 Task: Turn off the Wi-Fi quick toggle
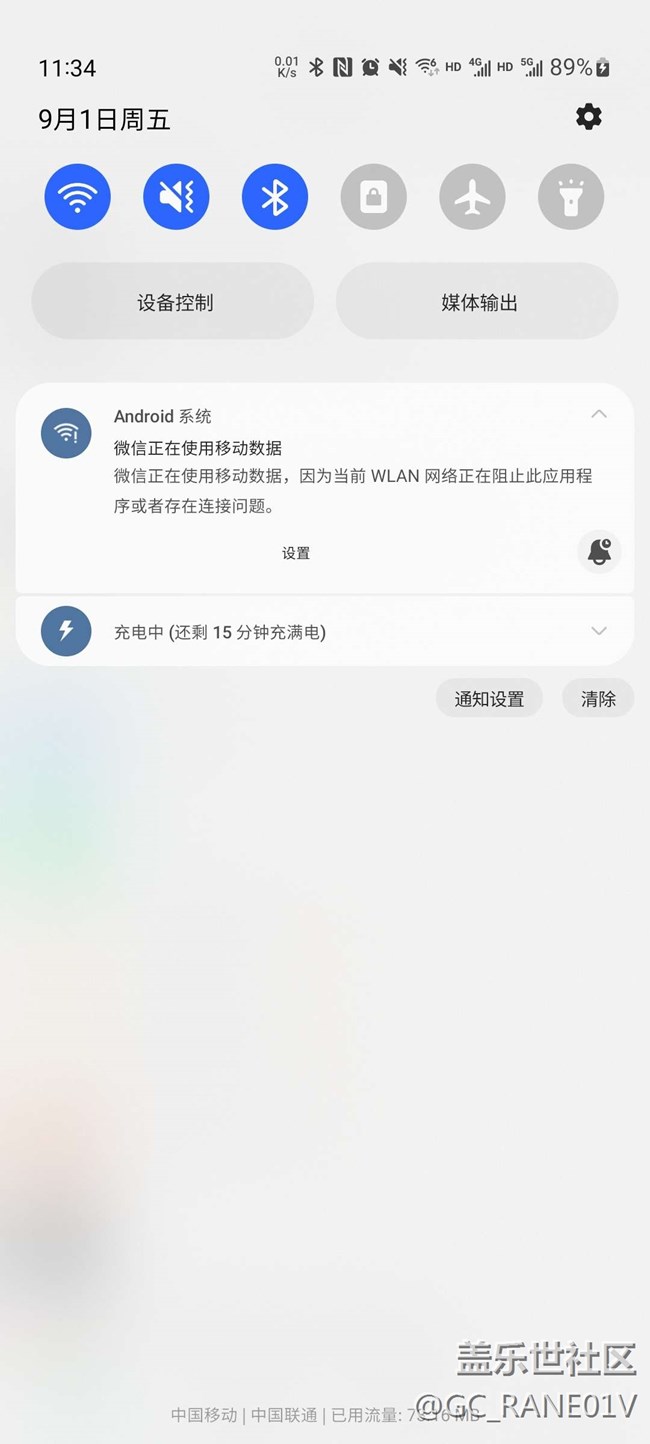click(x=77, y=197)
